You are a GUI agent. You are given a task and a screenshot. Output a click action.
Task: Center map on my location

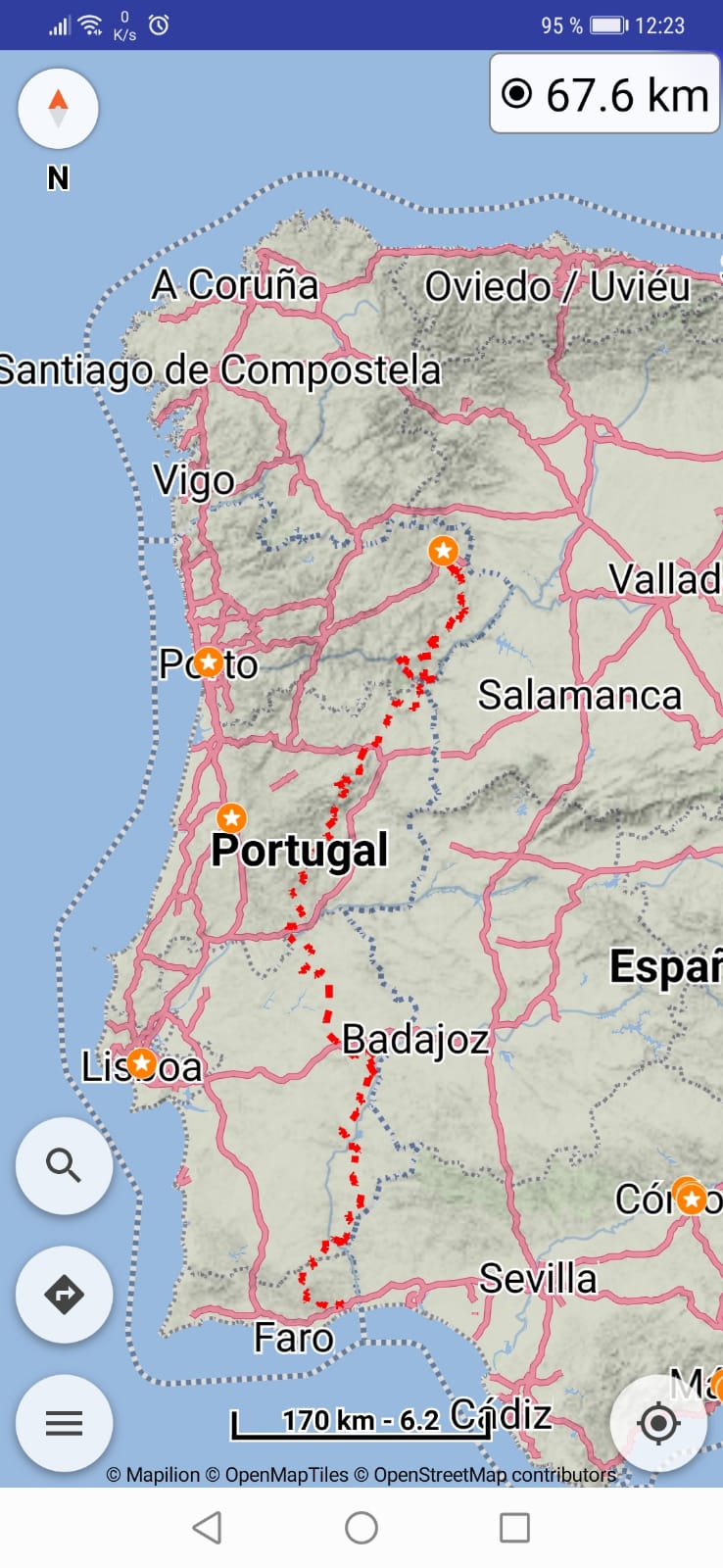coord(658,1423)
